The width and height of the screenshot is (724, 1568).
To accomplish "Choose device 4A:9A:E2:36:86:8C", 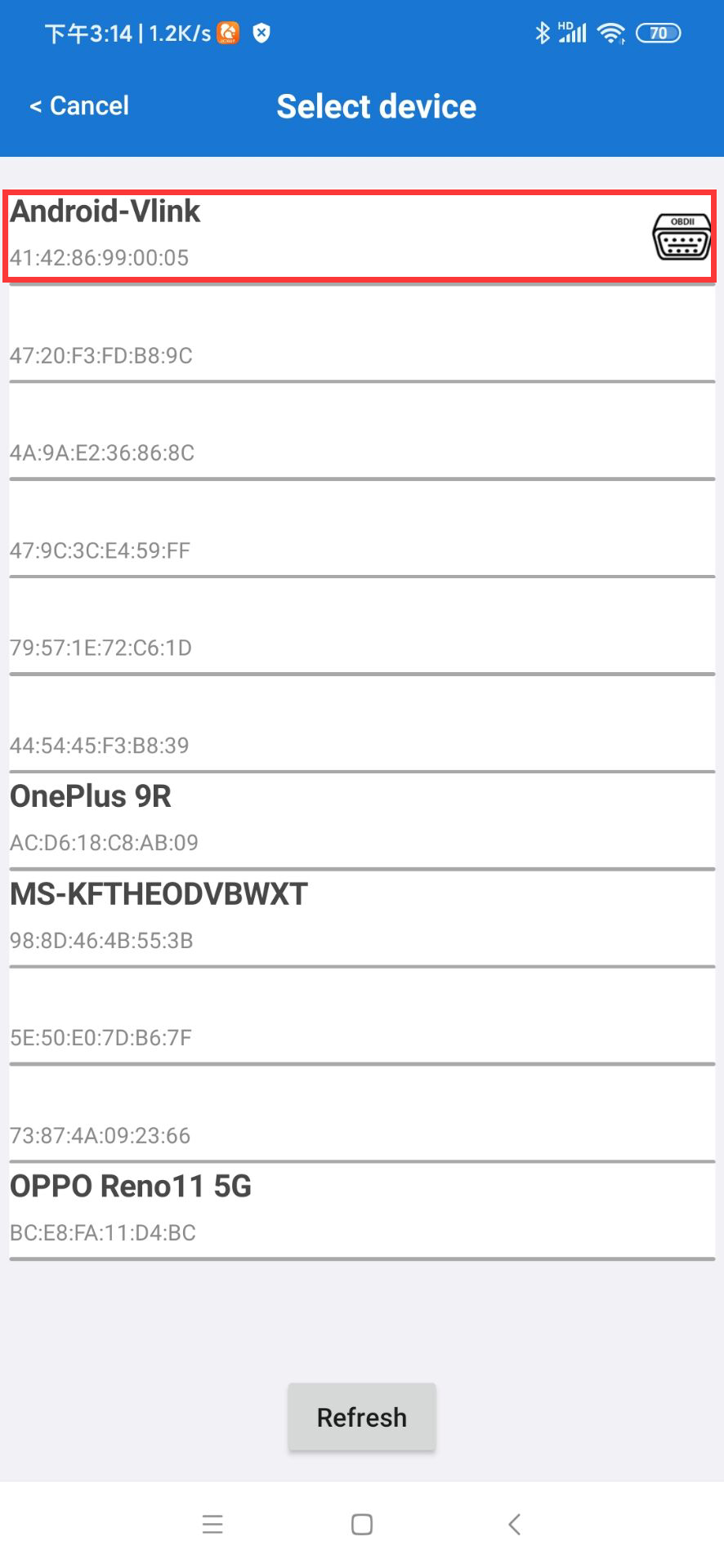I will tap(360, 432).
